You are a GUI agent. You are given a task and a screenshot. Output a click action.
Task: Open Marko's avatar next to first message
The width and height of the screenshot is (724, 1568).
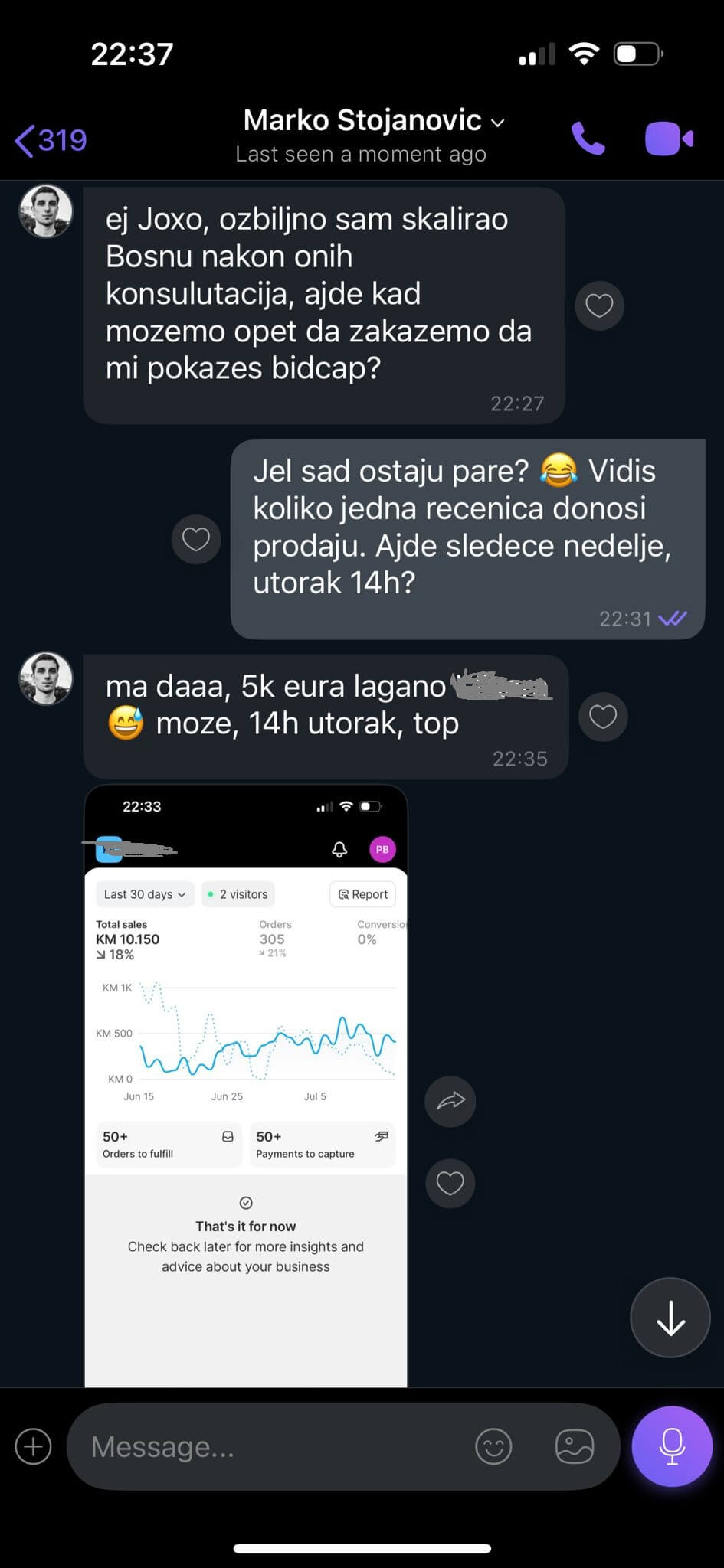46,211
